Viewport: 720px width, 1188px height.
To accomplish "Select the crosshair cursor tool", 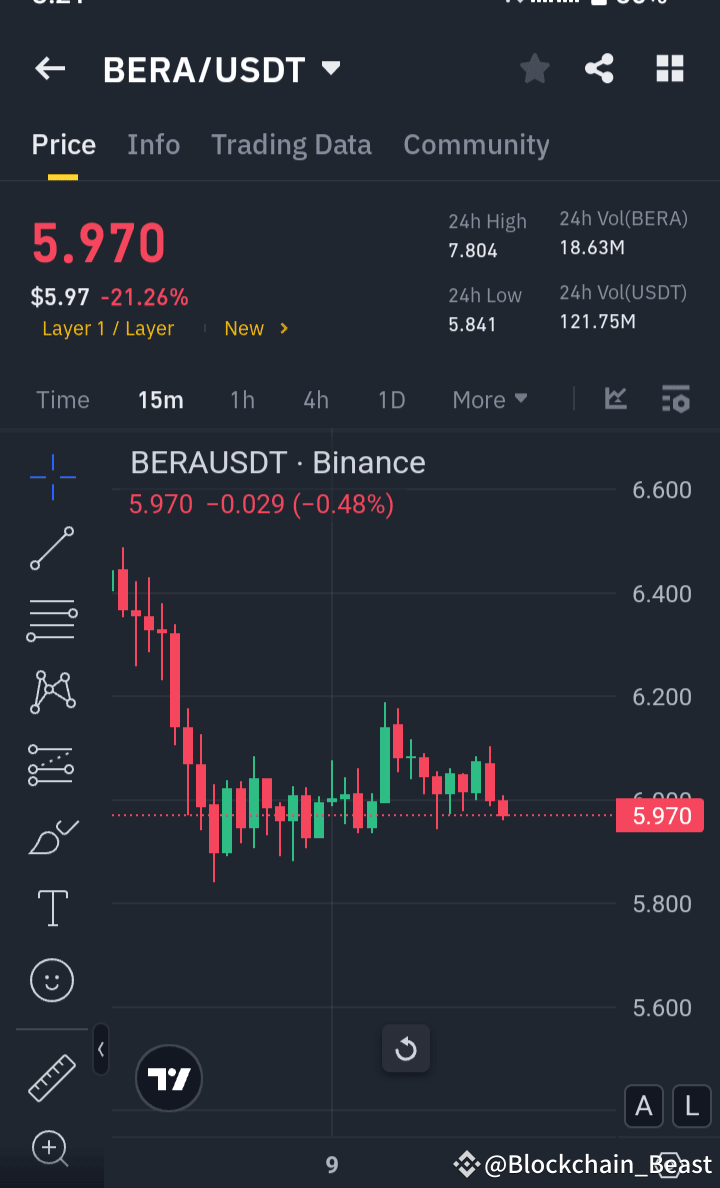I will pos(51,478).
